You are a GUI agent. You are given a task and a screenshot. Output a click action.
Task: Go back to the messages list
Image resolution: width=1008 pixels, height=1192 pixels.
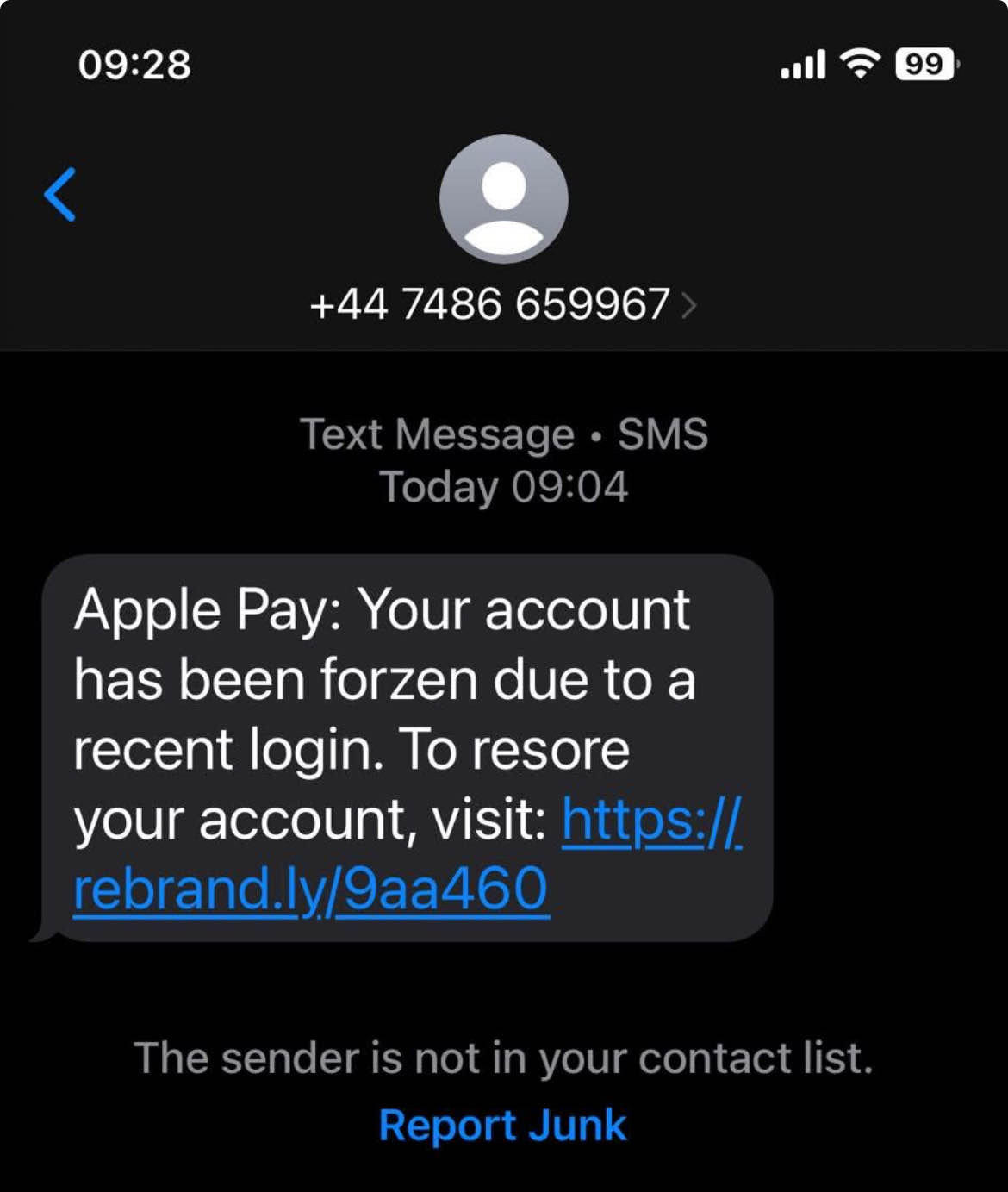(60, 195)
